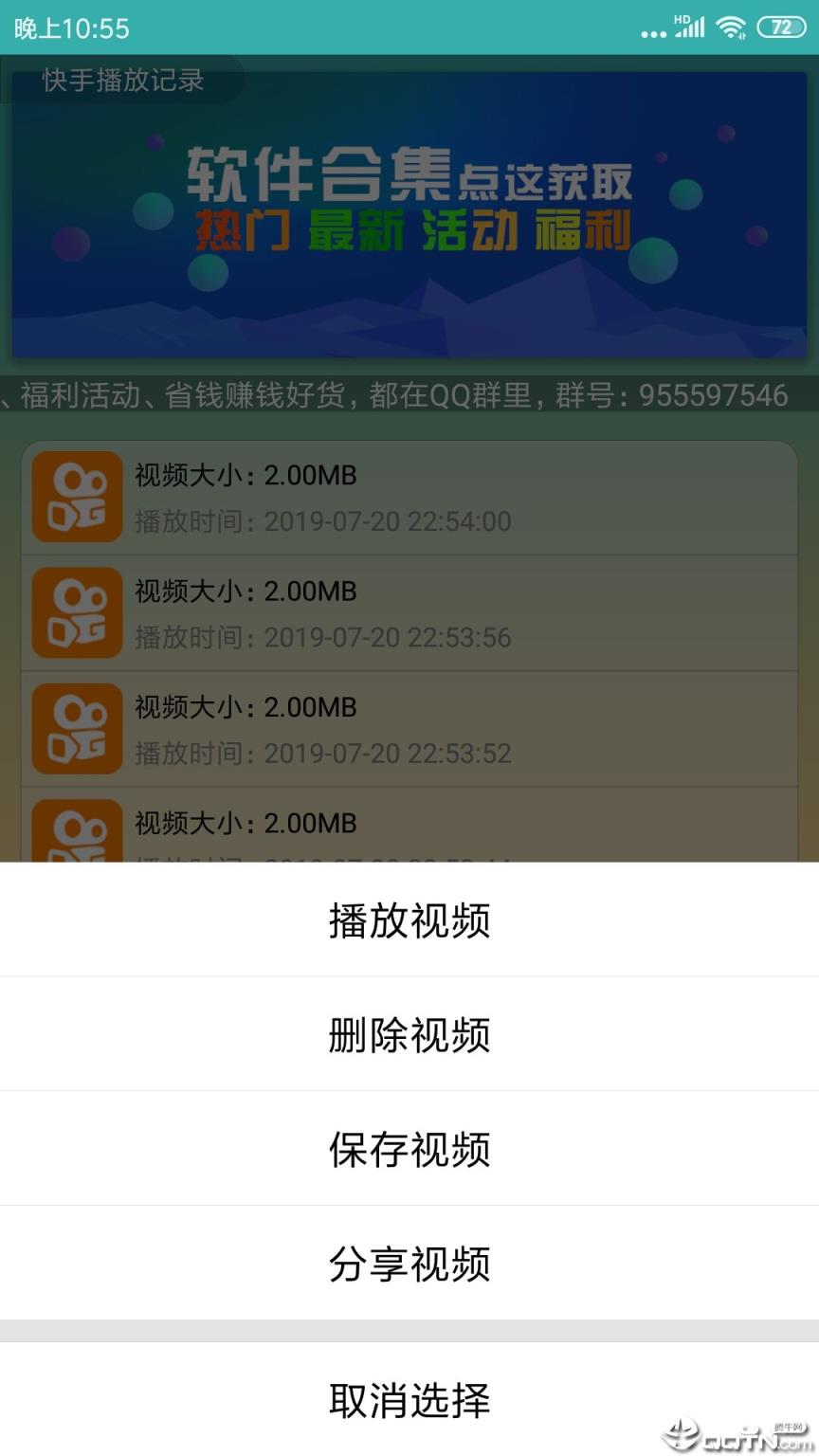Select 播放视频 to play the video
This screenshot has height=1456, width=819.
pos(409,919)
